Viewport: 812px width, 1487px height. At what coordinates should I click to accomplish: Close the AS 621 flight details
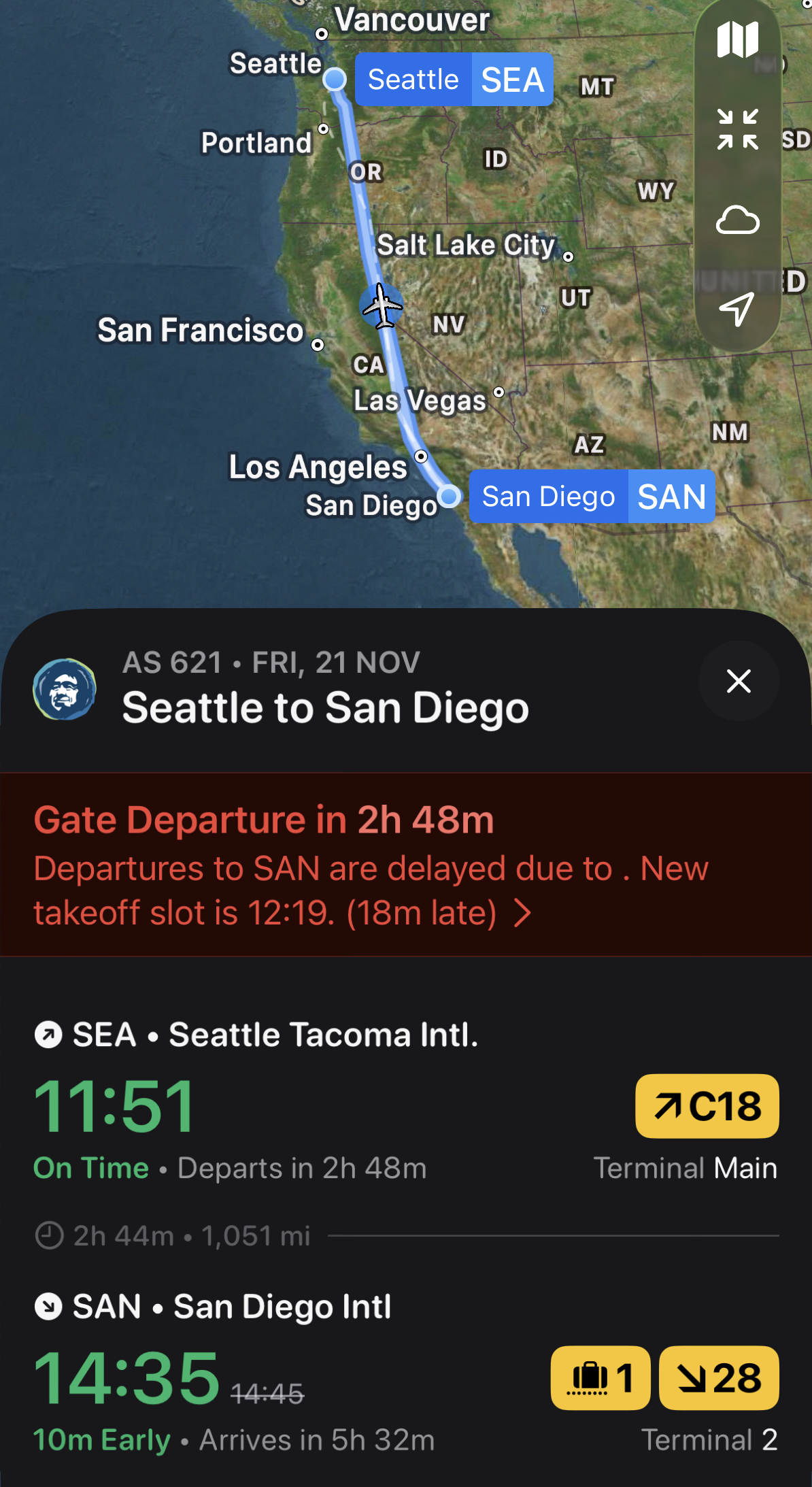738,681
